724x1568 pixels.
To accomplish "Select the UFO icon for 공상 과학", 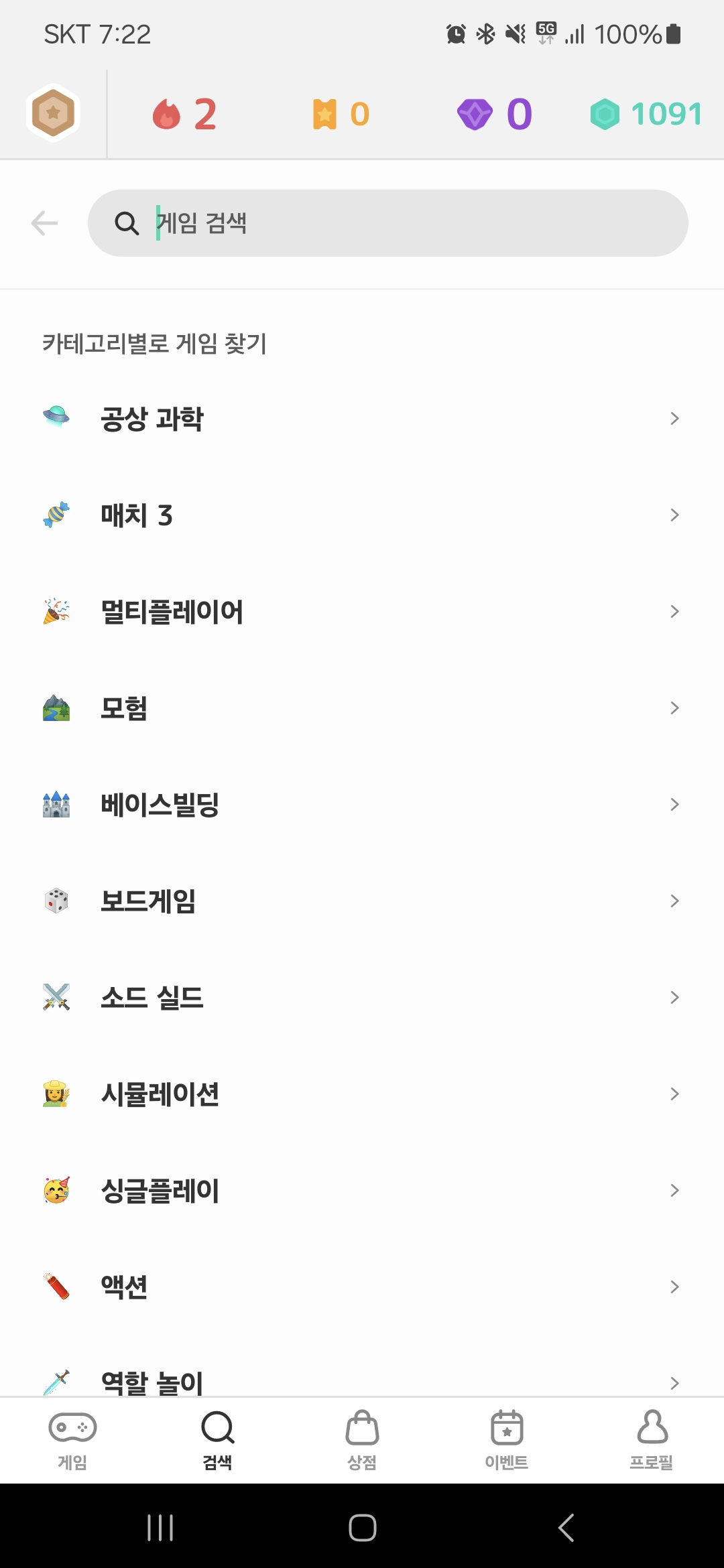I will (57, 417).
